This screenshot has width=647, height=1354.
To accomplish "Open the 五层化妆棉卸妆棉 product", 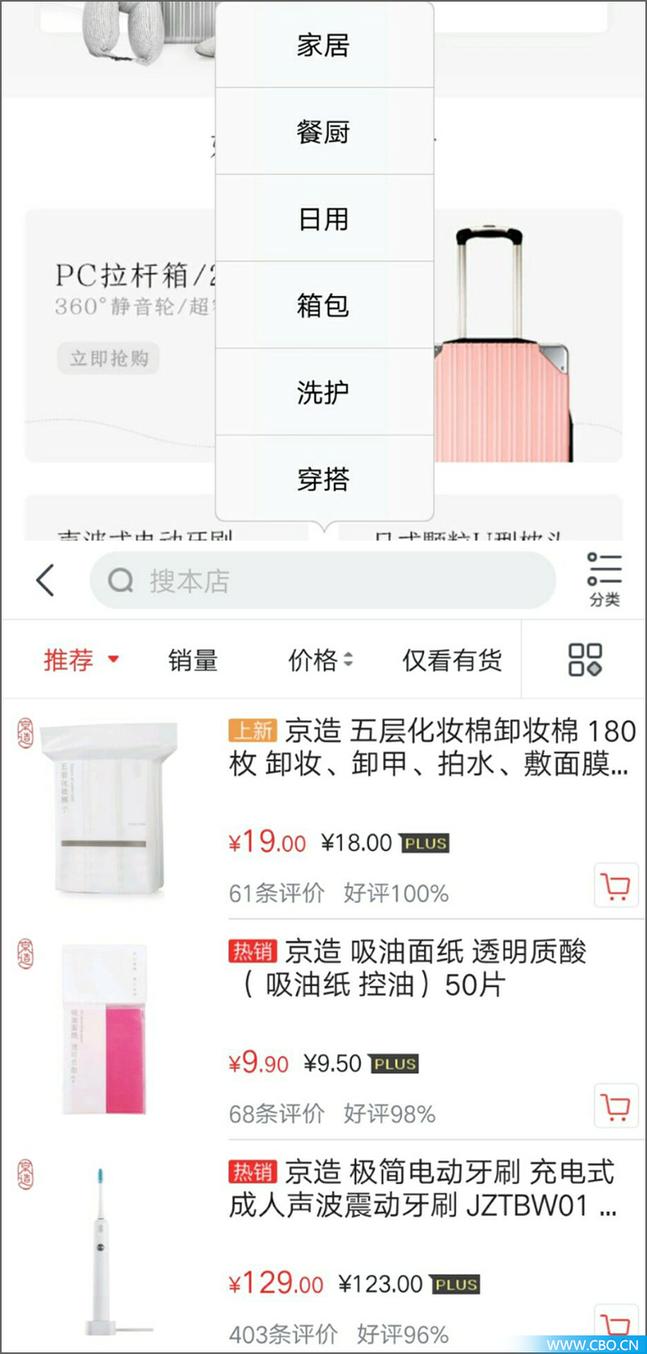I will pyautogui.click(x=430, y=748).
